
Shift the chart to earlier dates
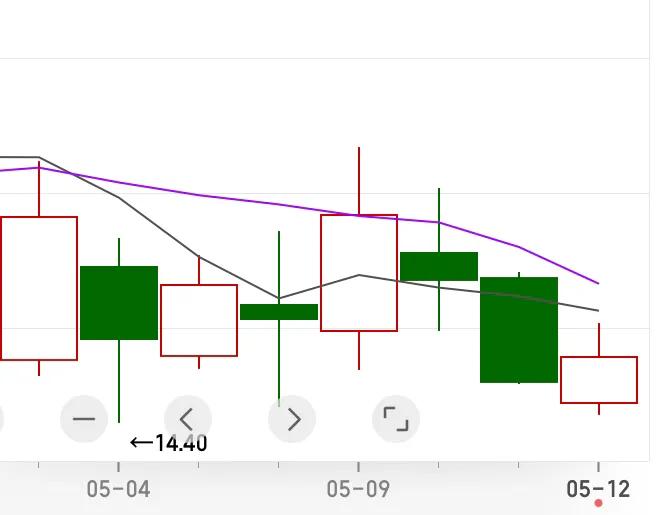(x=187, y=418)
